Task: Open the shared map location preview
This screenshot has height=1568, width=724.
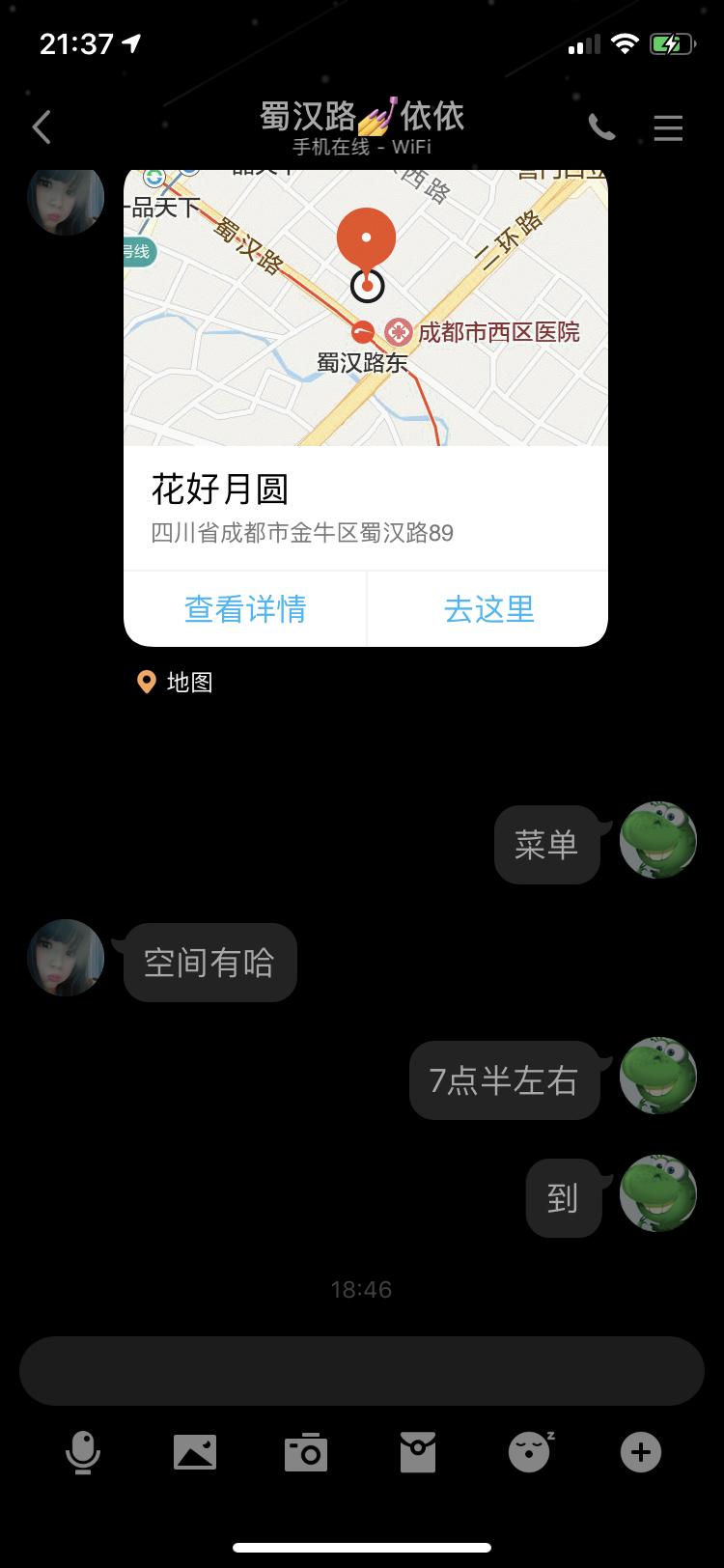Action: click(x=366, y=309)
